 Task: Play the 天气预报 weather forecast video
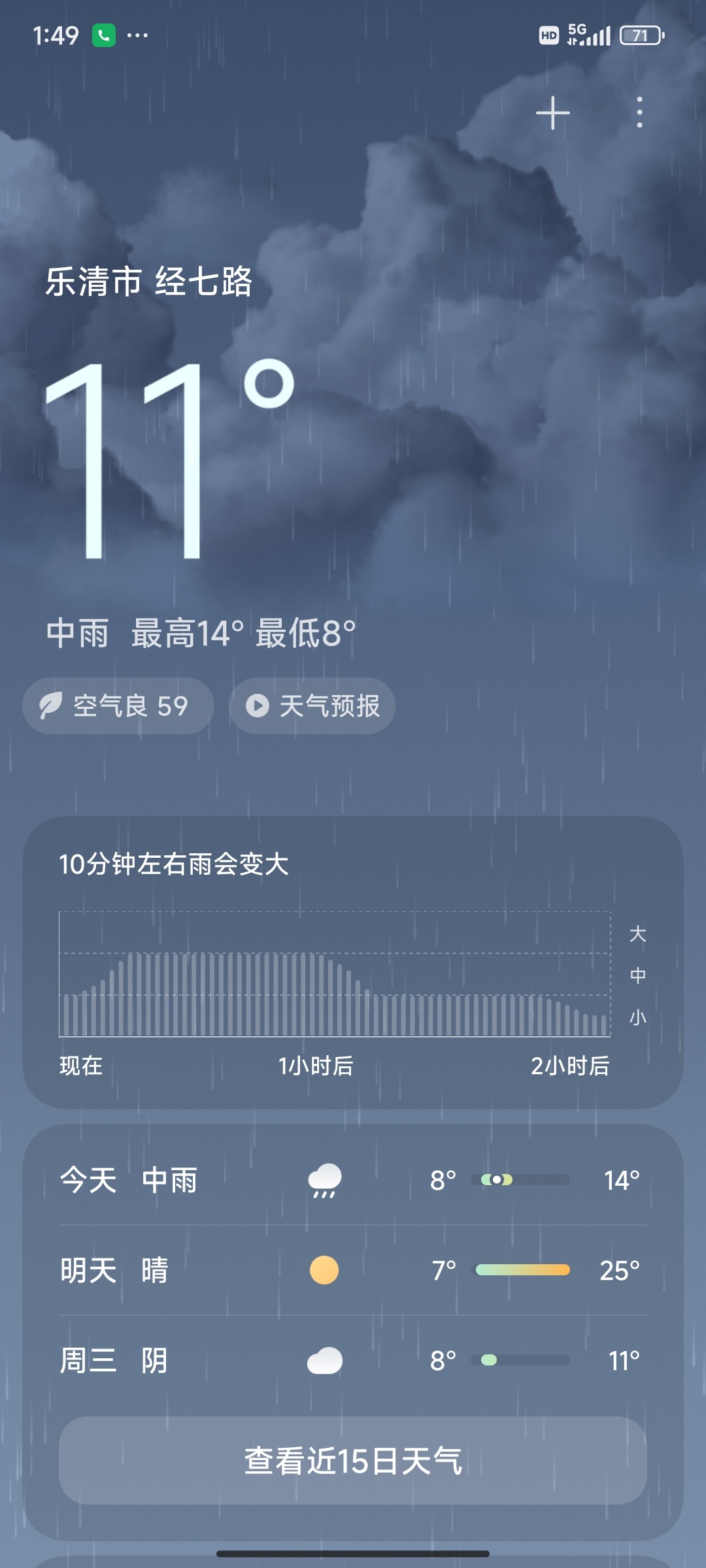click(312, 706)
